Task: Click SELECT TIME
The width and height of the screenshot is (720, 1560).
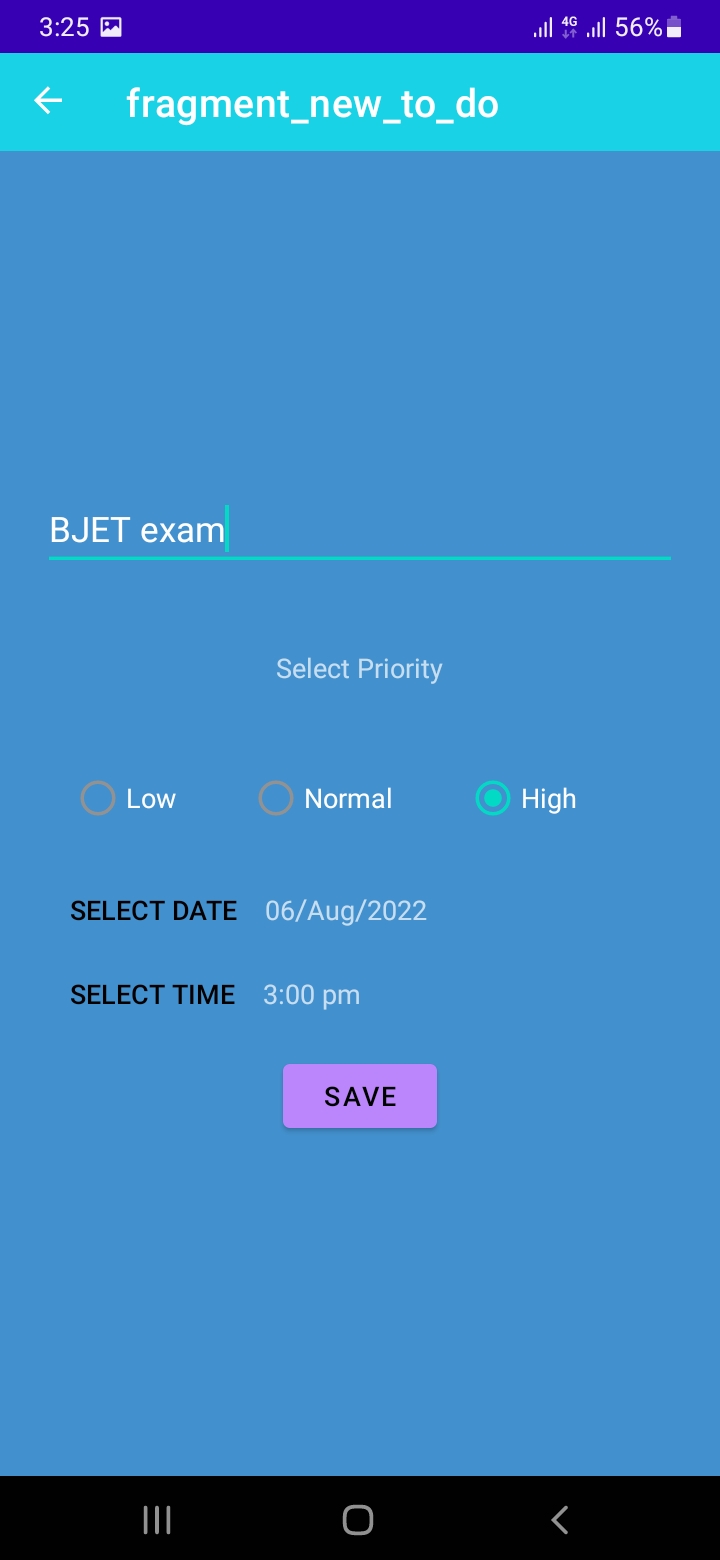Action: 152,994
